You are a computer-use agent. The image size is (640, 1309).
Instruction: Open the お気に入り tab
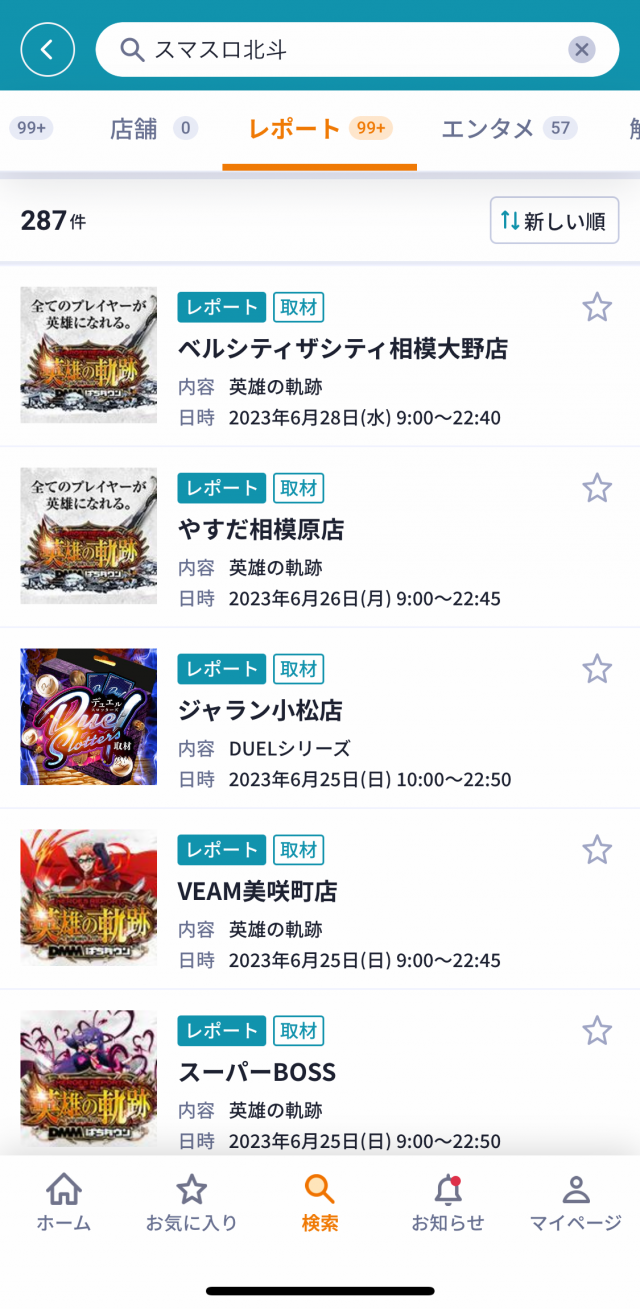pos(191,1202)
